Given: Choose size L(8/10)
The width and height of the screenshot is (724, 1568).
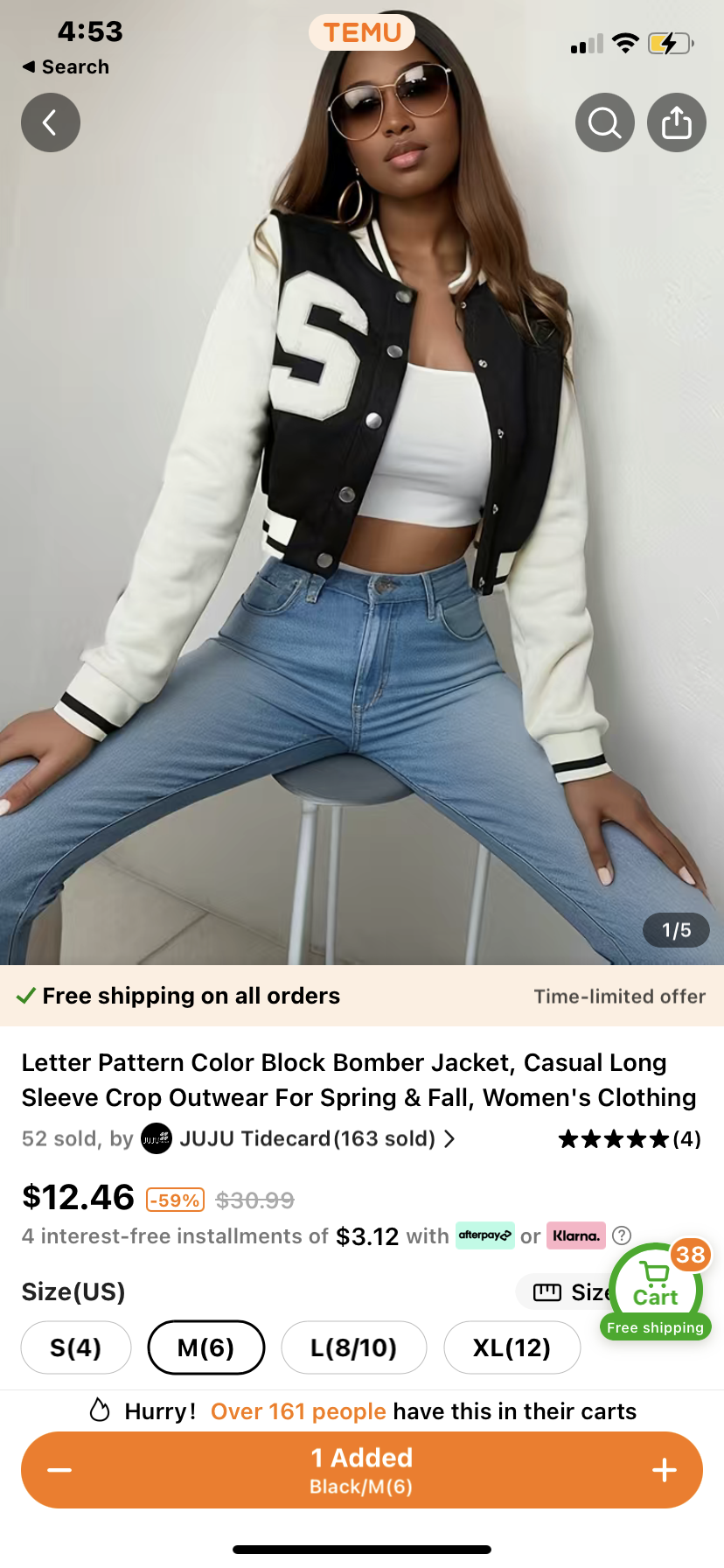Looking at the screenshot, I should tap(354, 1347).
